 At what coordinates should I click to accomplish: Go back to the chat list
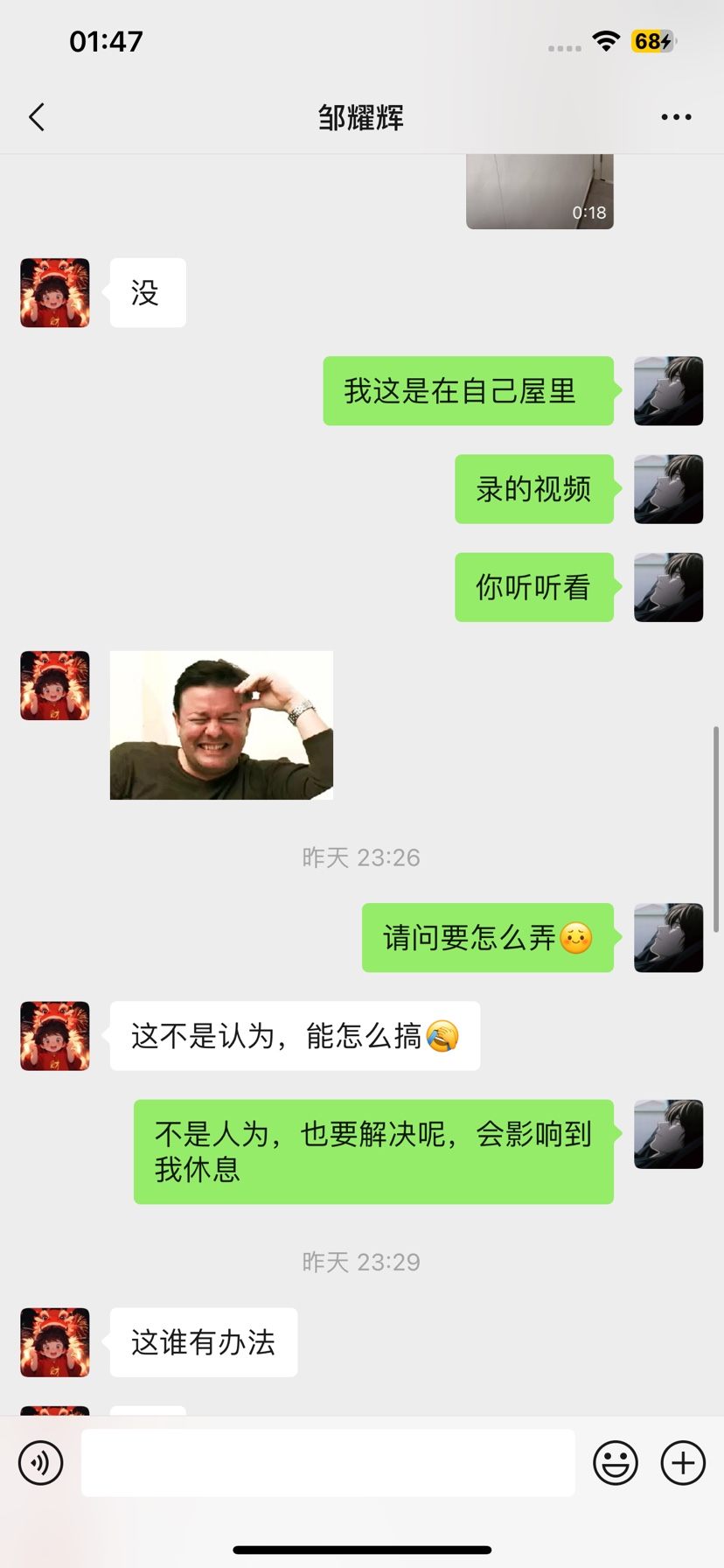click(x=37, y=117)
